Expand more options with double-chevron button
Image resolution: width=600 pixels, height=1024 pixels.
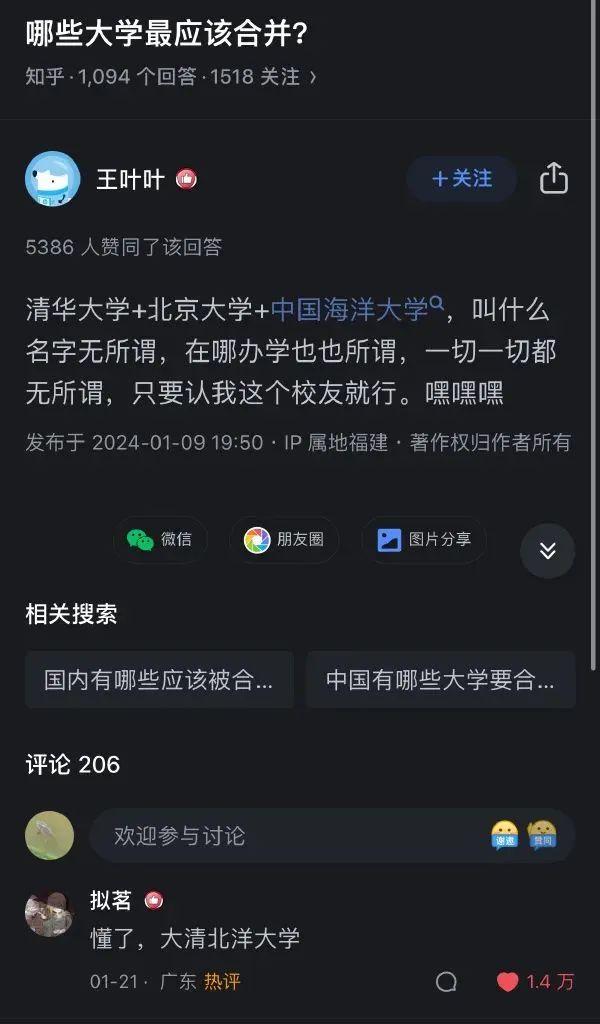click(x=547, y=550)
